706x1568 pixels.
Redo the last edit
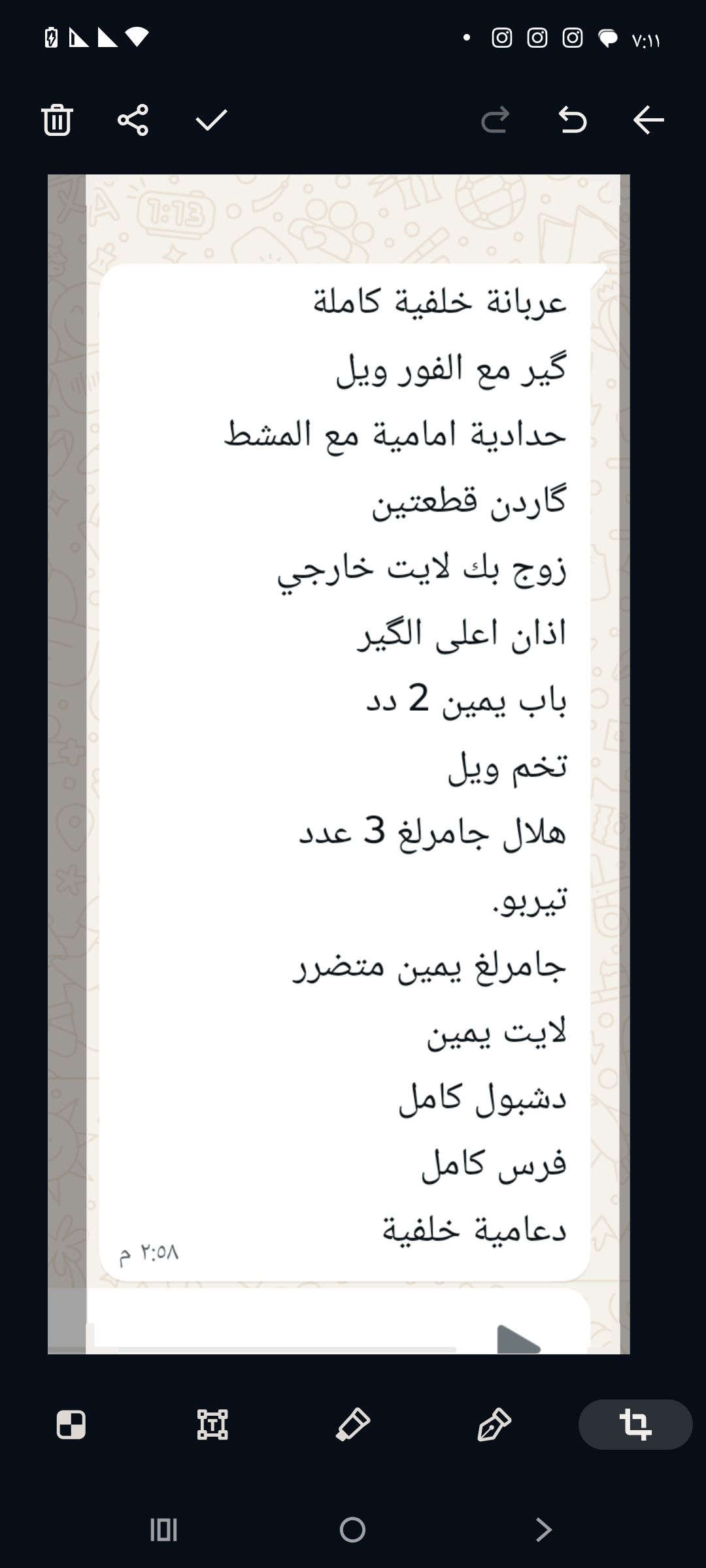click(495, 120)
